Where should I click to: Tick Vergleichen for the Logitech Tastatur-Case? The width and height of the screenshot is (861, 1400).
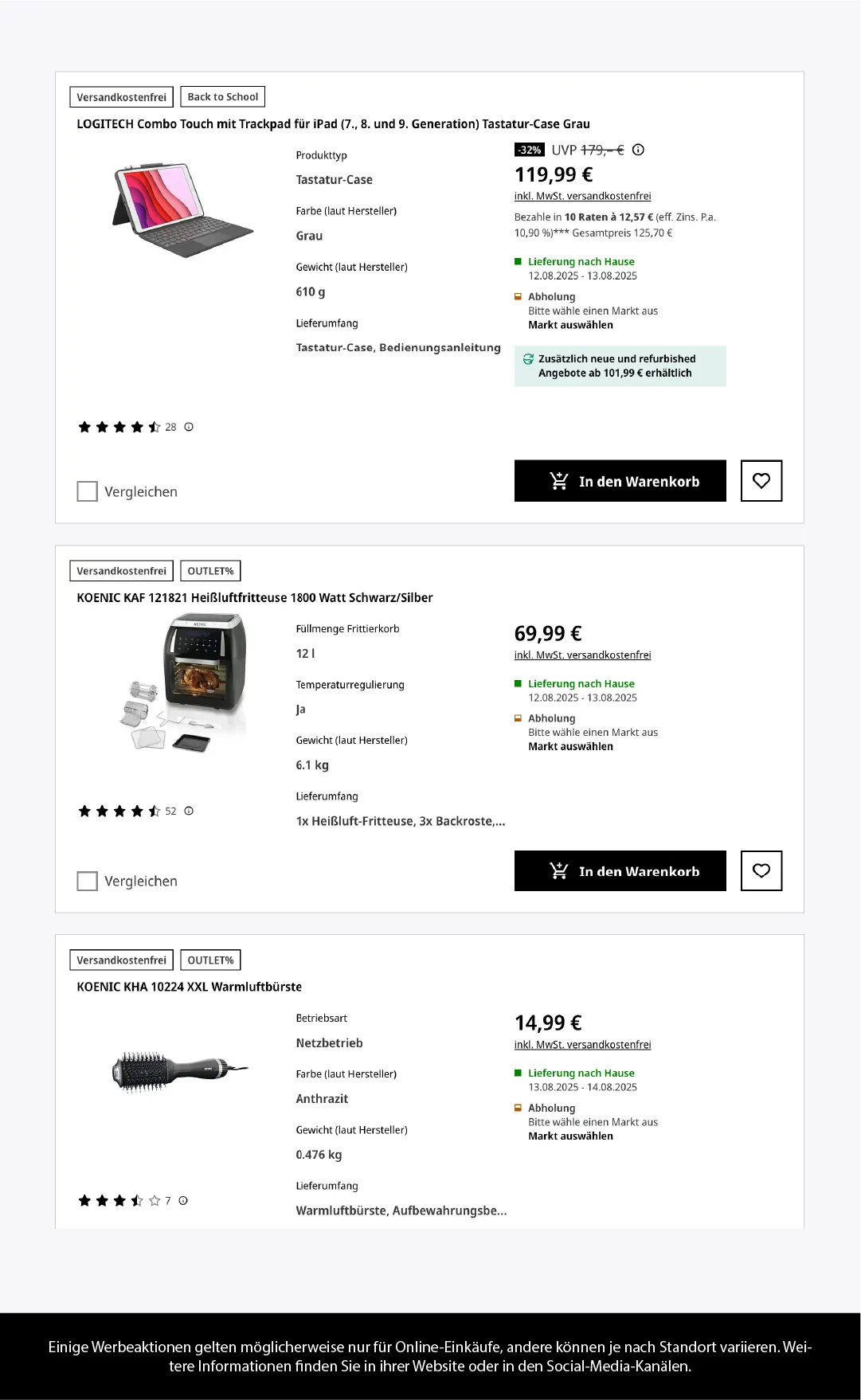(x=87, y=491)
